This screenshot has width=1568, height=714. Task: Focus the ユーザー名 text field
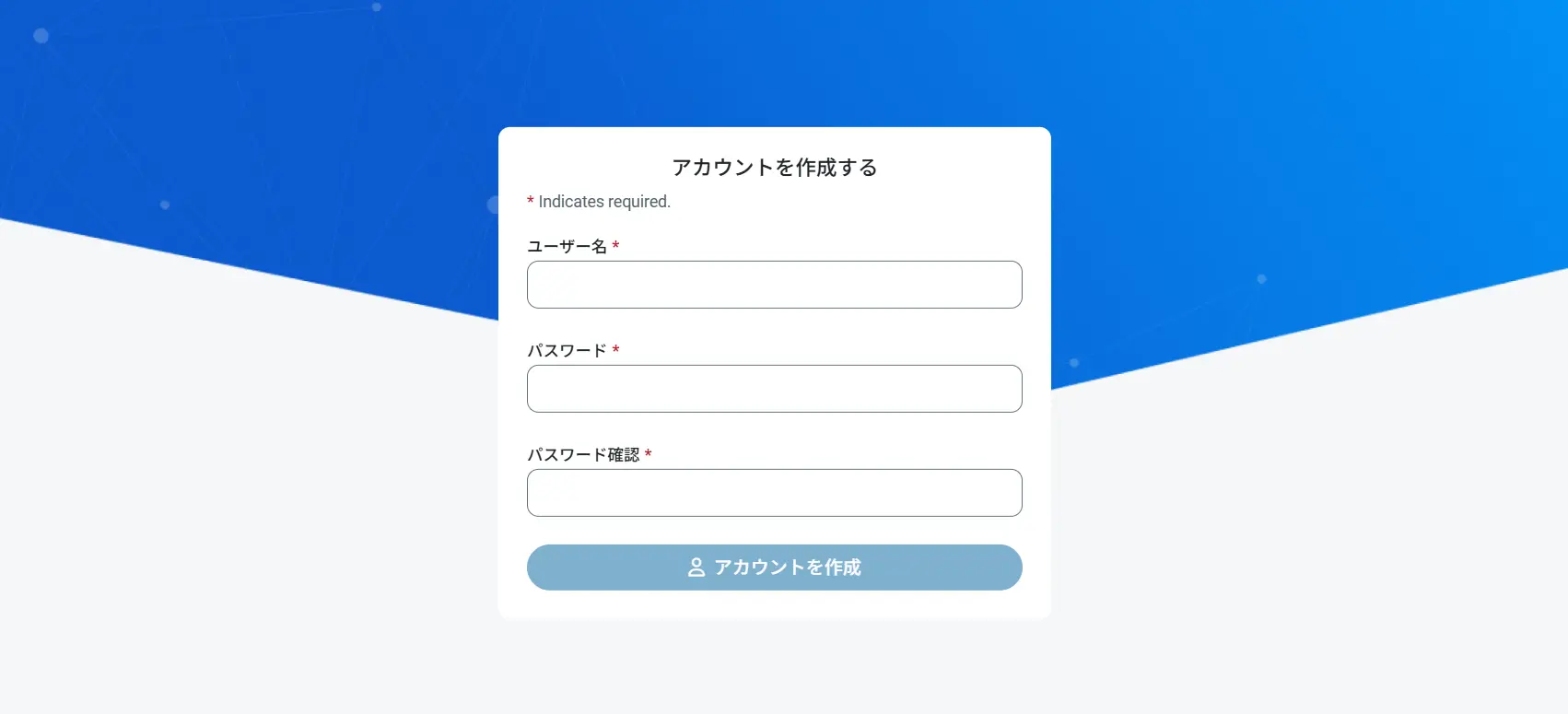pyautogui.click(x=774, y=285)
